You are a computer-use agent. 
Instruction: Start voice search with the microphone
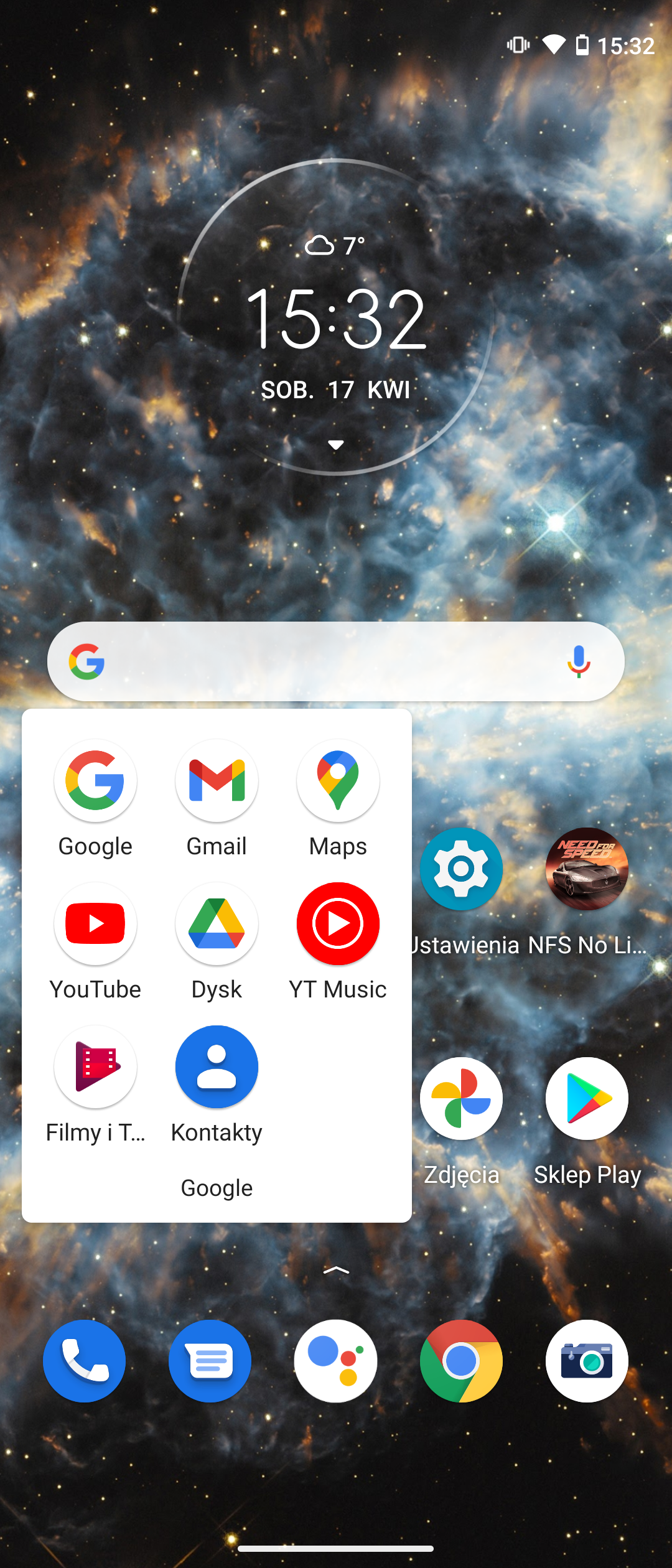click(579, 661)
